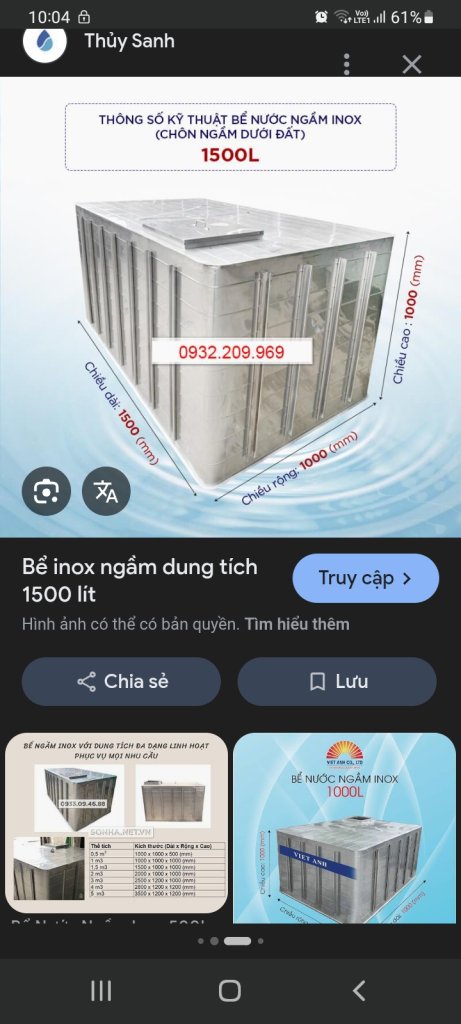Open the three-dot overflow menu
The height and width of the screenshot is (1024, 461).
coord(347,64)
